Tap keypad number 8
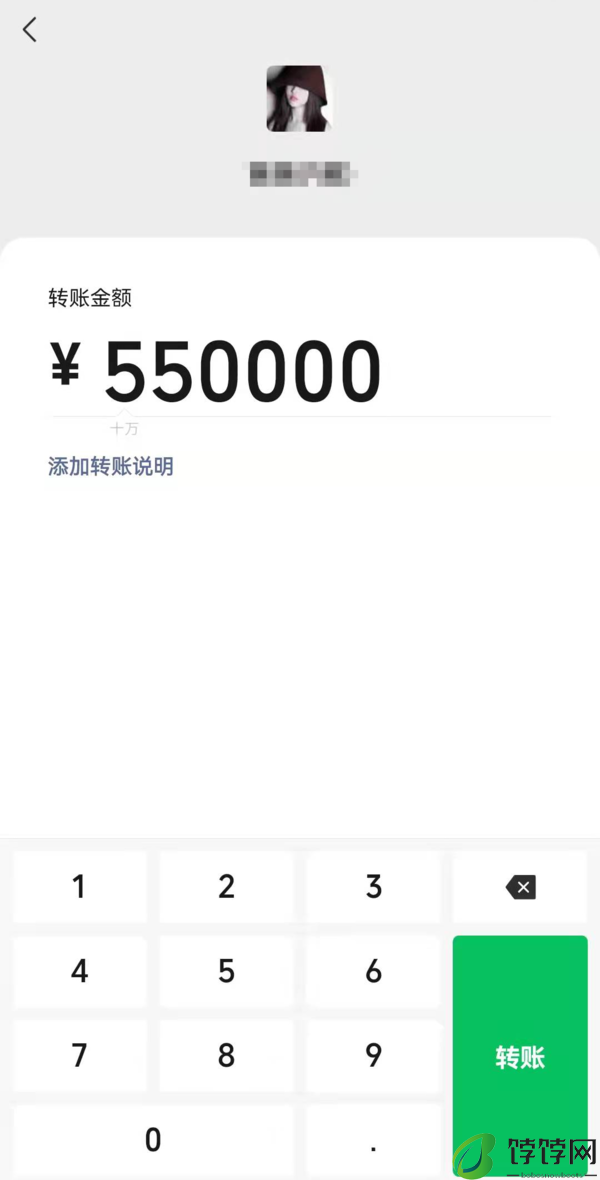 (226, 1056)
